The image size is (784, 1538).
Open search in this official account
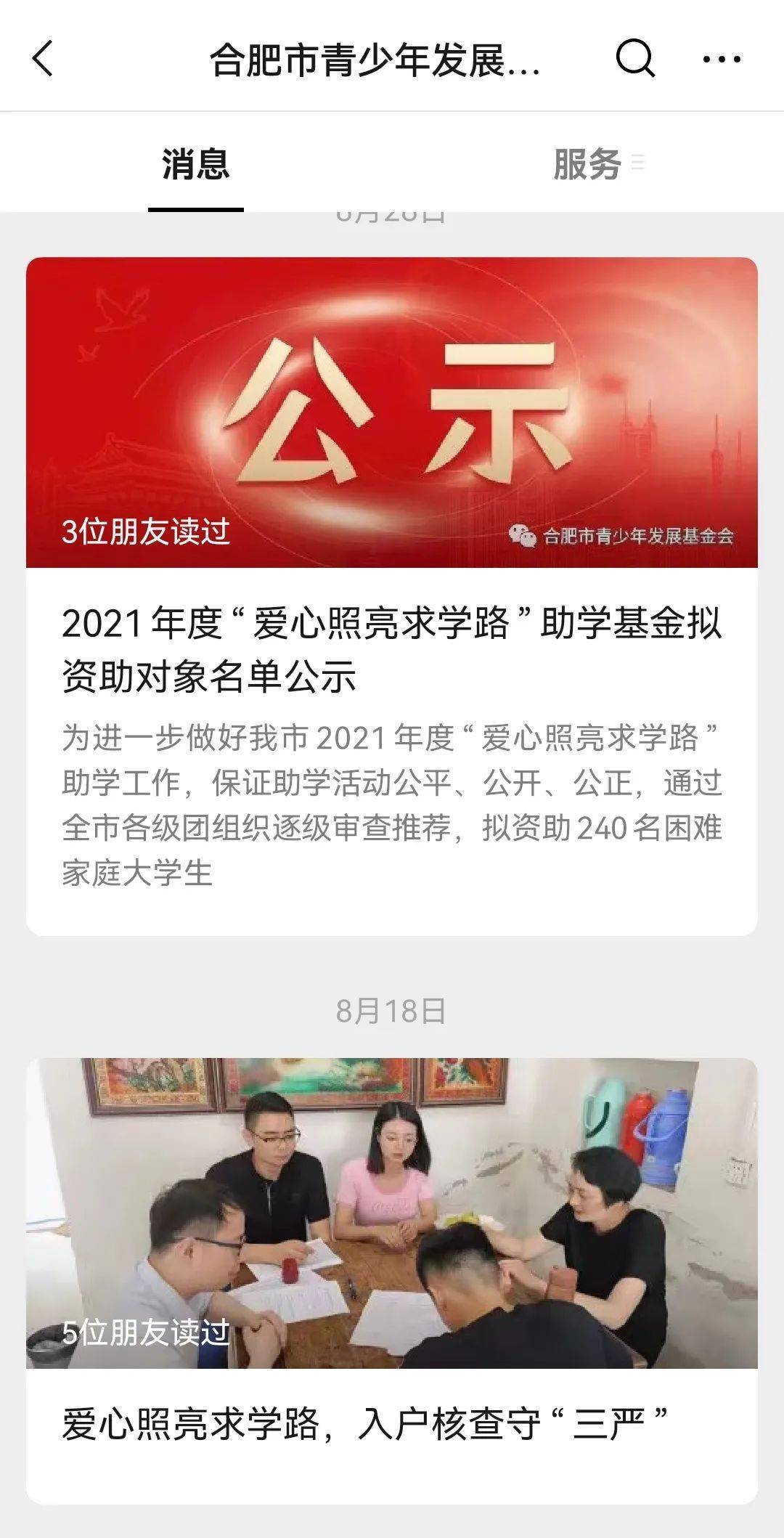(635, 58)
